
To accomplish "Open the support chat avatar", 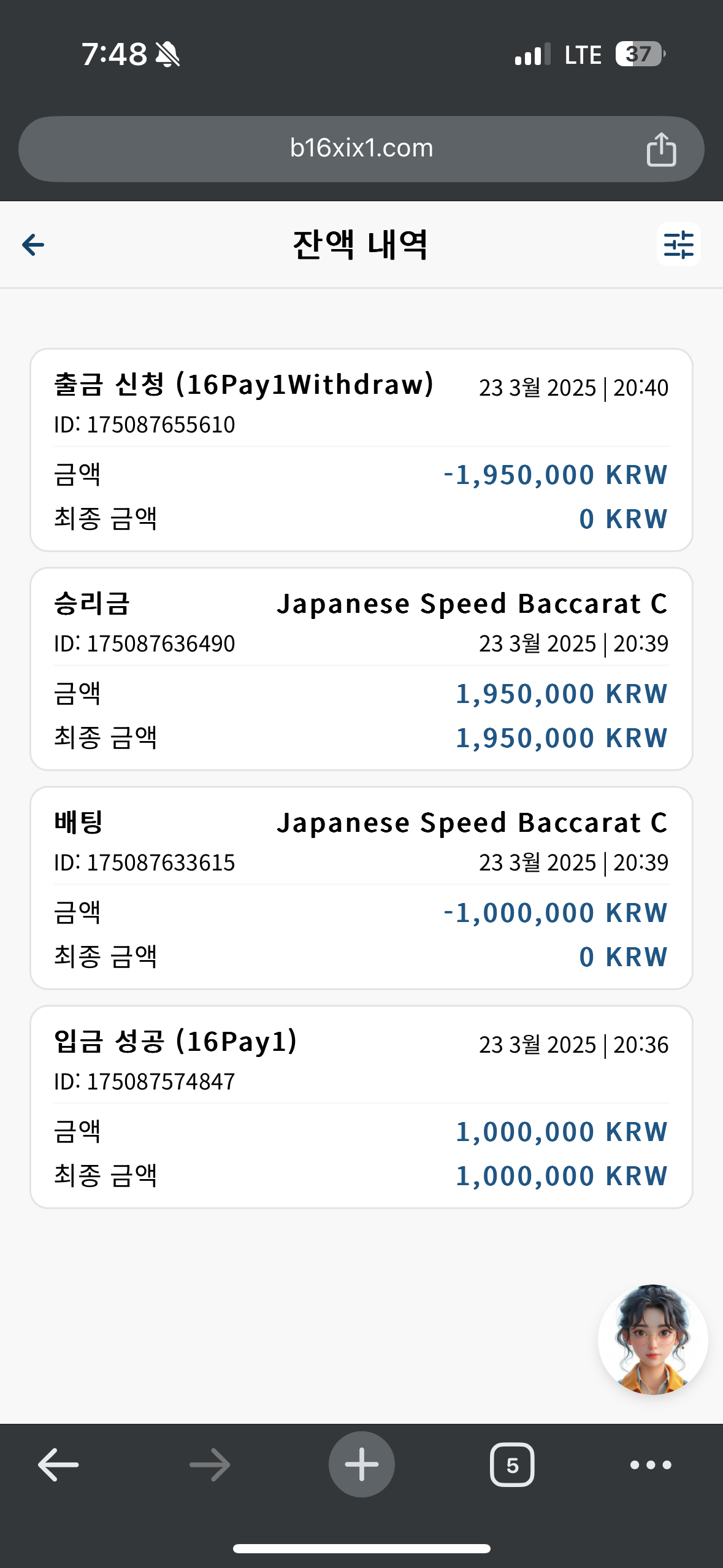I will pyautogui.click(x=652, y=1340).
